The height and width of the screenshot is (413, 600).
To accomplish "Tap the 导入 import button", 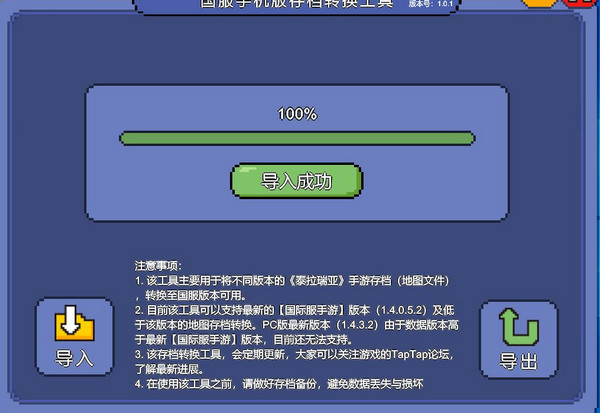I will pyautogui.click(x=74, y=334).
